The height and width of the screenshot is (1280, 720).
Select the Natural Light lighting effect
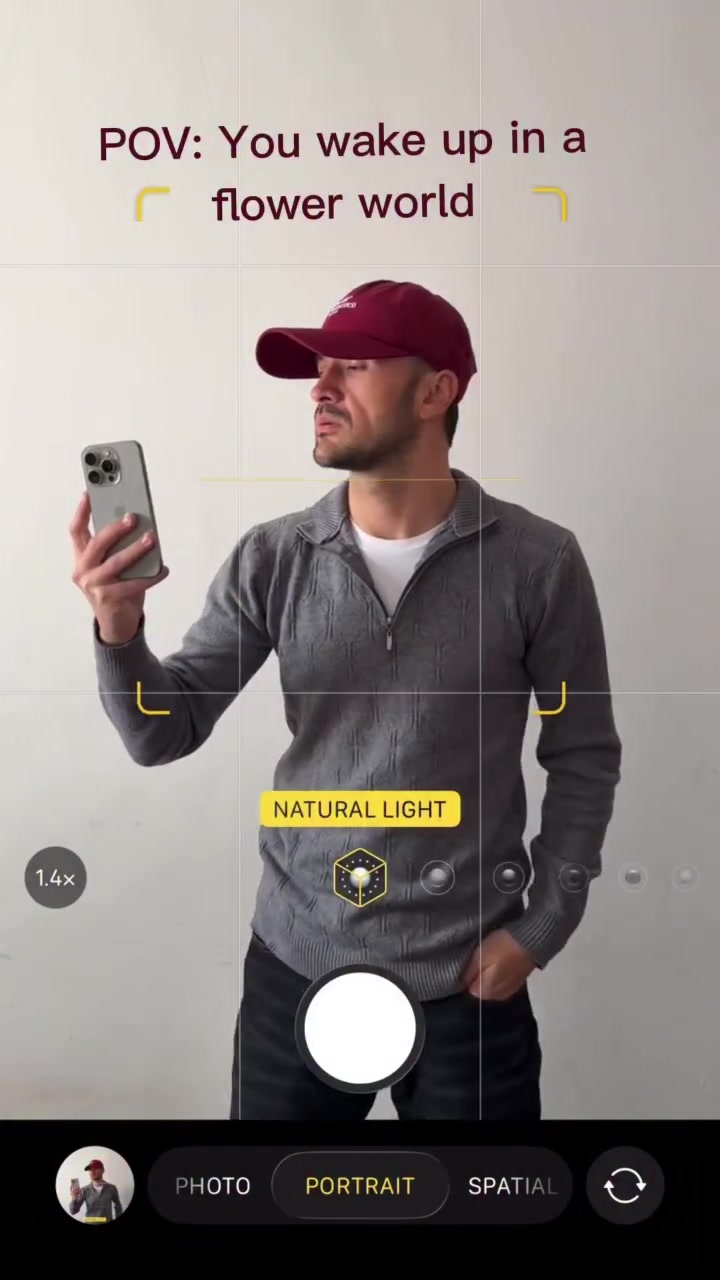360,878
